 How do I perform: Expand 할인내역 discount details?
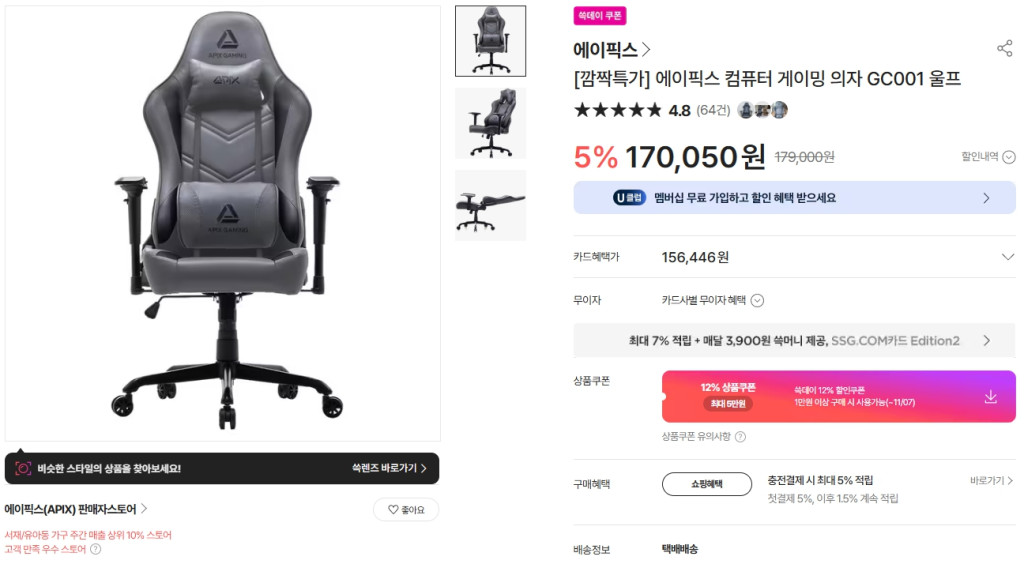pyautogui.click(x=988, y=157)
